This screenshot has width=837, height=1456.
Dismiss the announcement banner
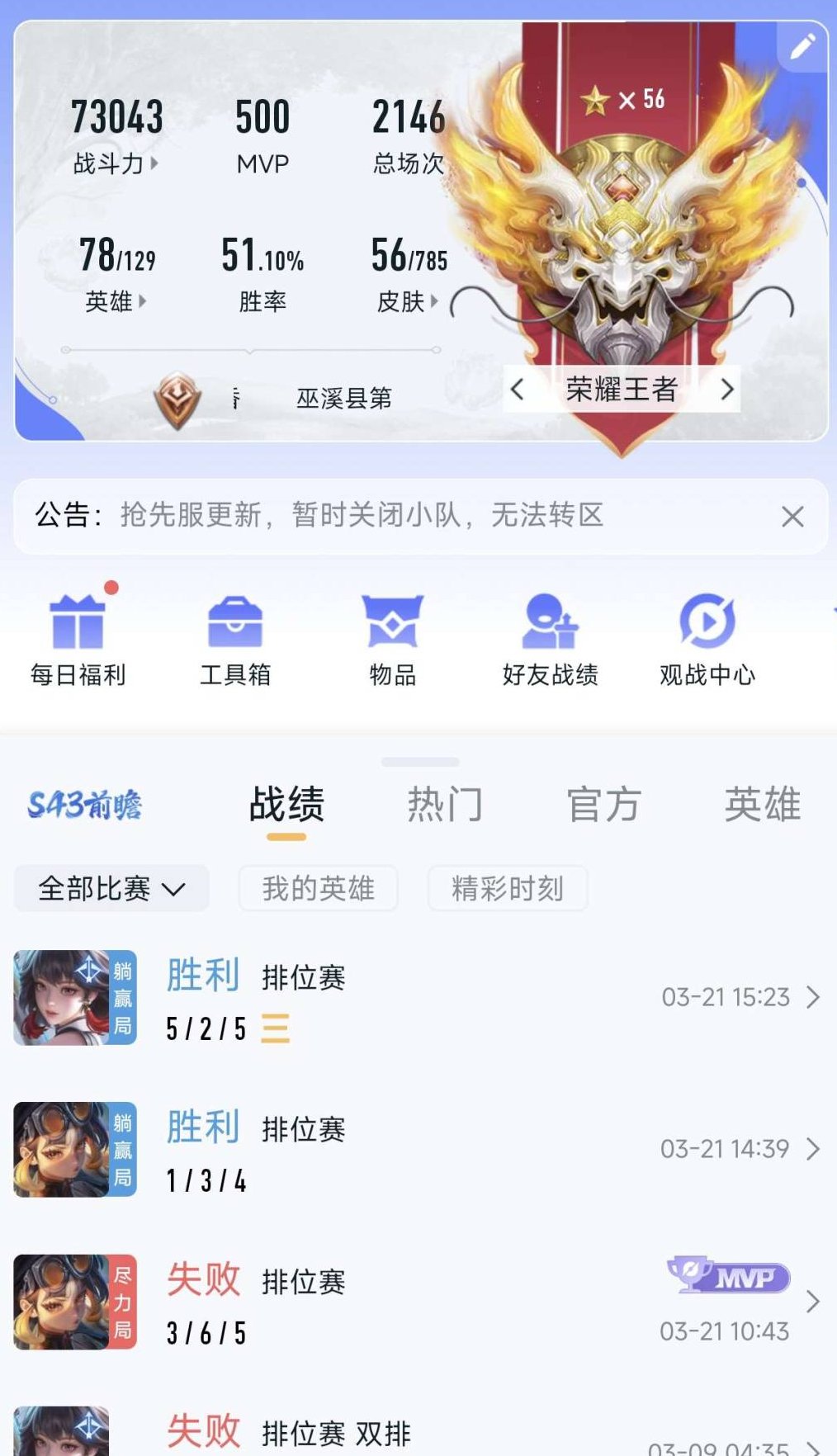point(792,517)
